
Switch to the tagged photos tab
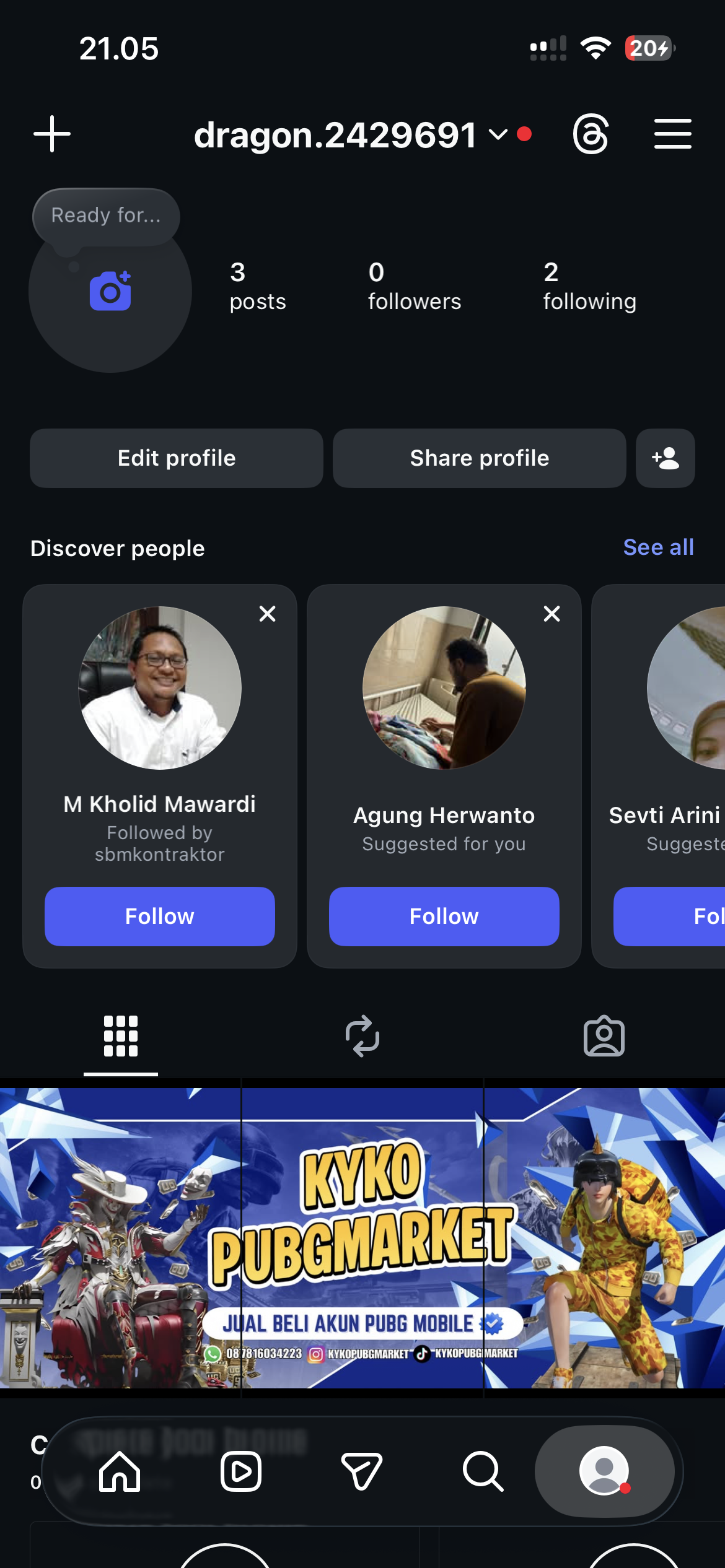pos(604,1035)
